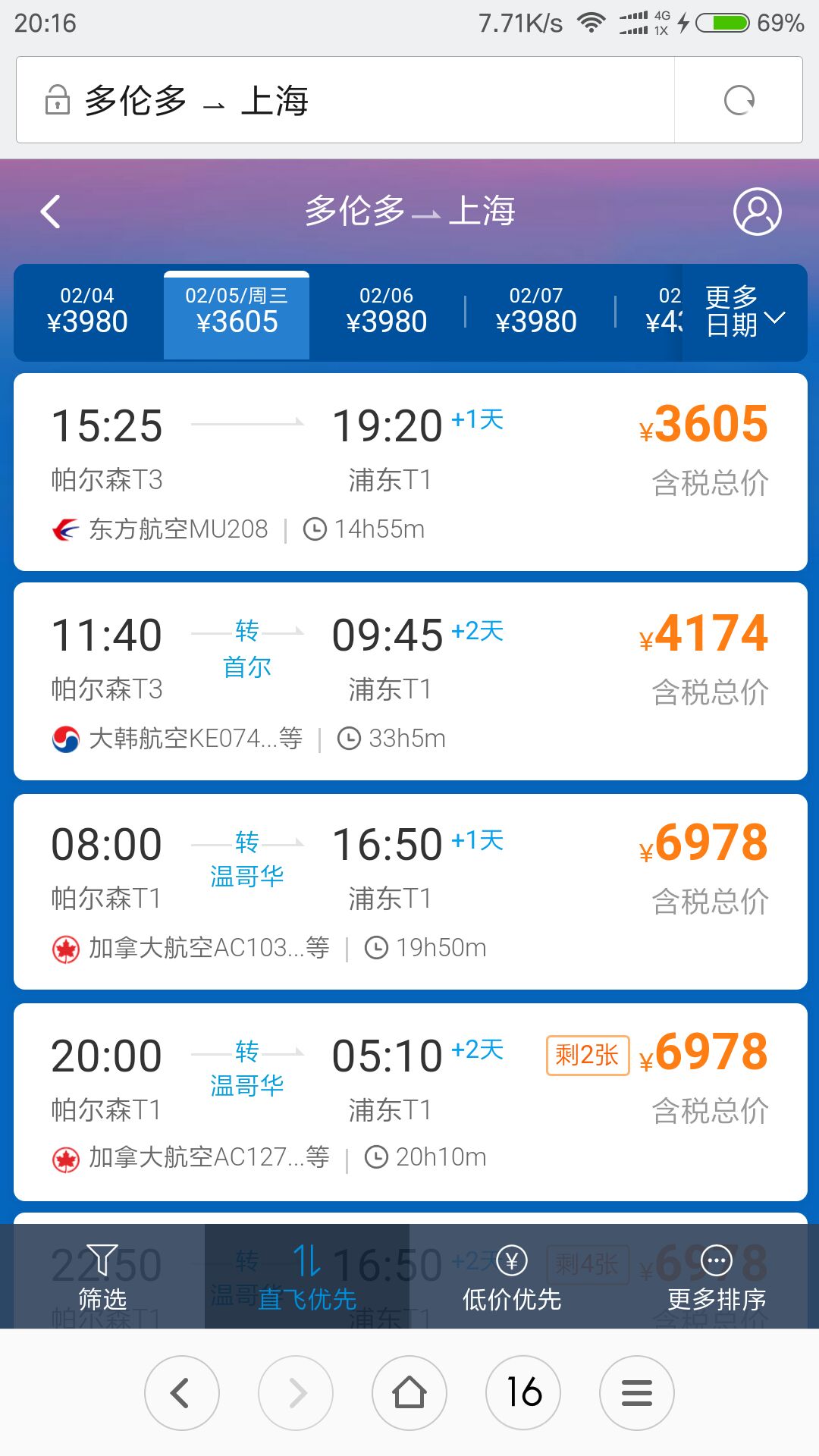
Task: View the 16 open browser tabs
Action: click(x=523, y=1392)
